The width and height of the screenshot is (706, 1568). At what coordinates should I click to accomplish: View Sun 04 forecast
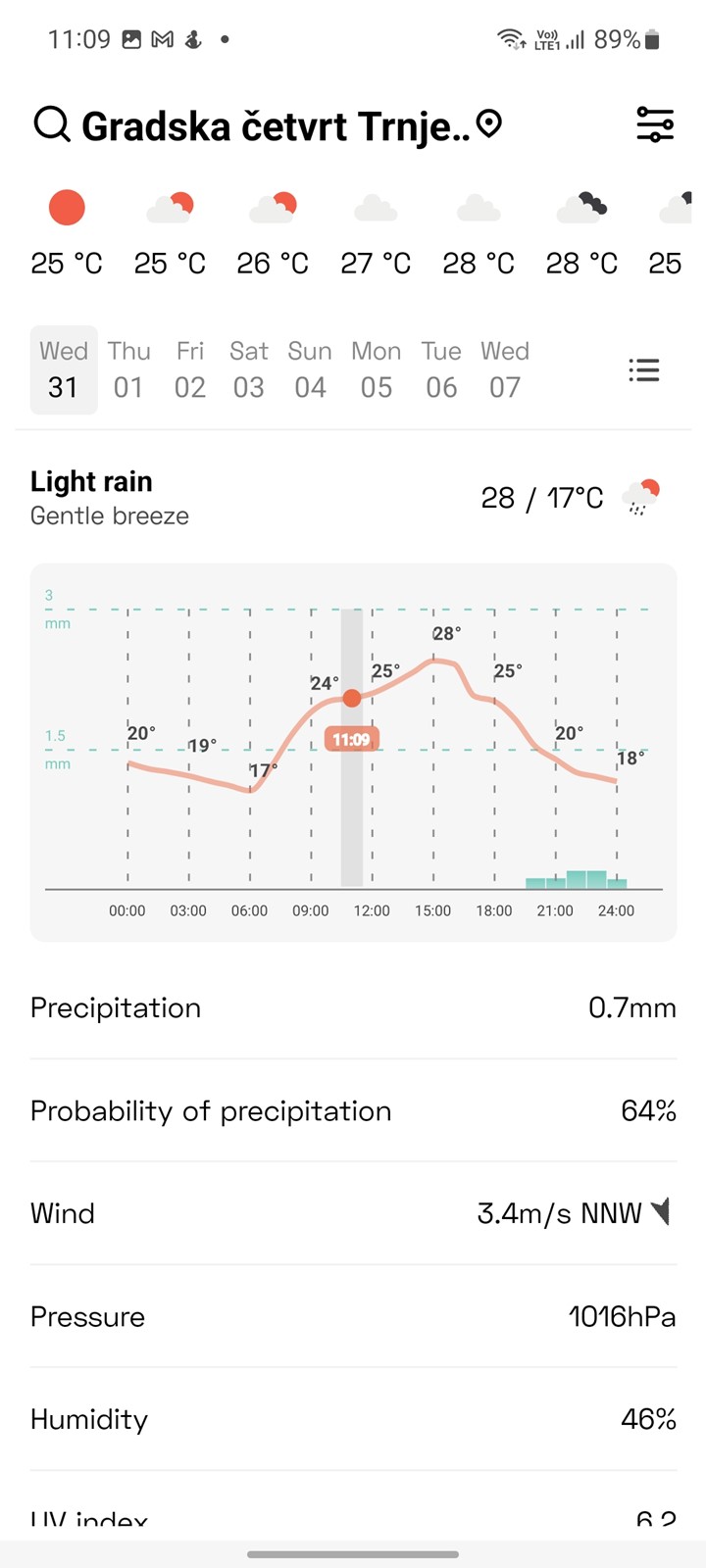[310, 369]
